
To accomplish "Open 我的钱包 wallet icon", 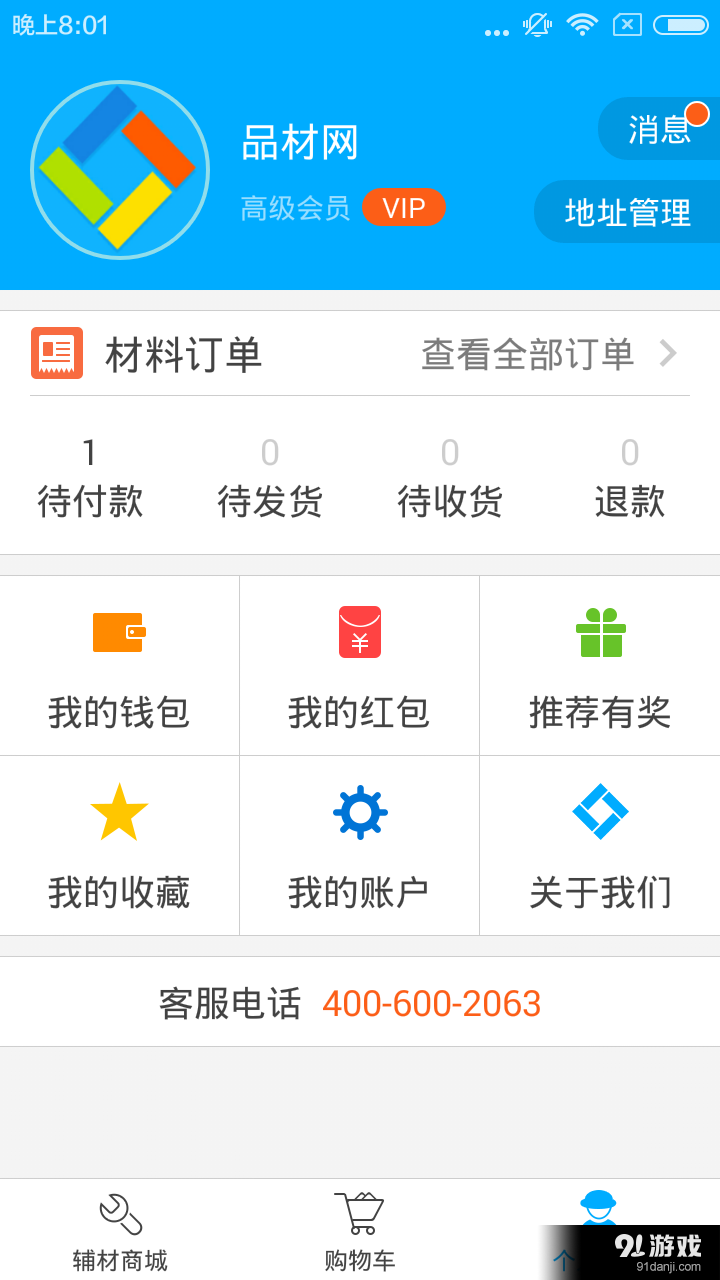I will tap(119, 632).
